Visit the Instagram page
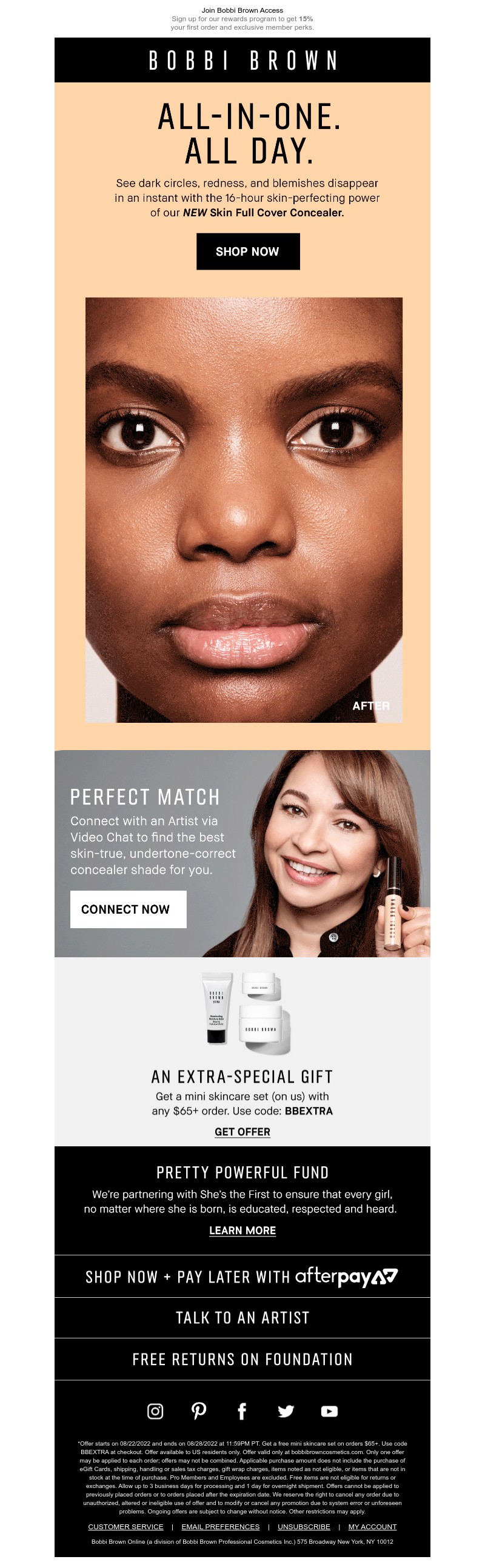Screen dimensions: 485x1568 (155, 1411)
